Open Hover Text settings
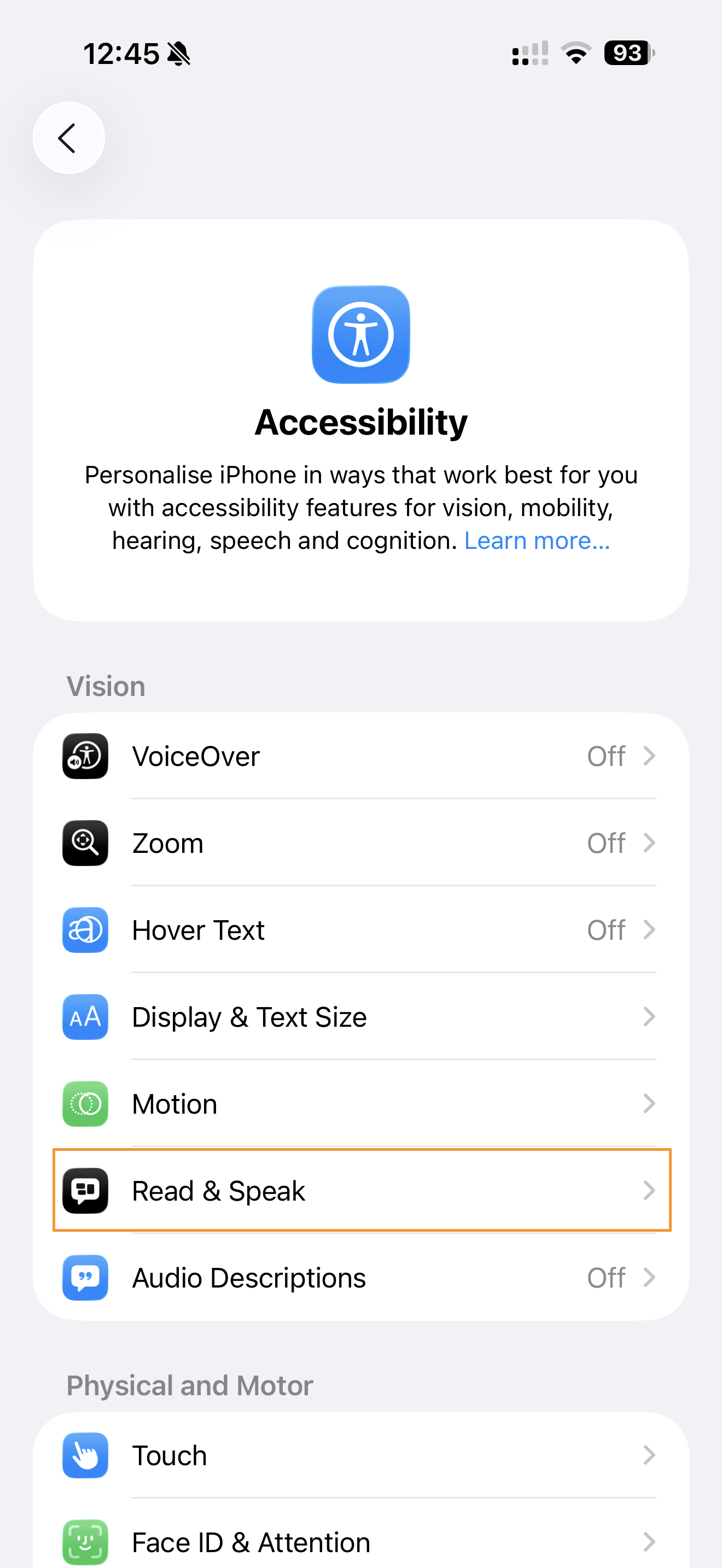 coord(361,930)
